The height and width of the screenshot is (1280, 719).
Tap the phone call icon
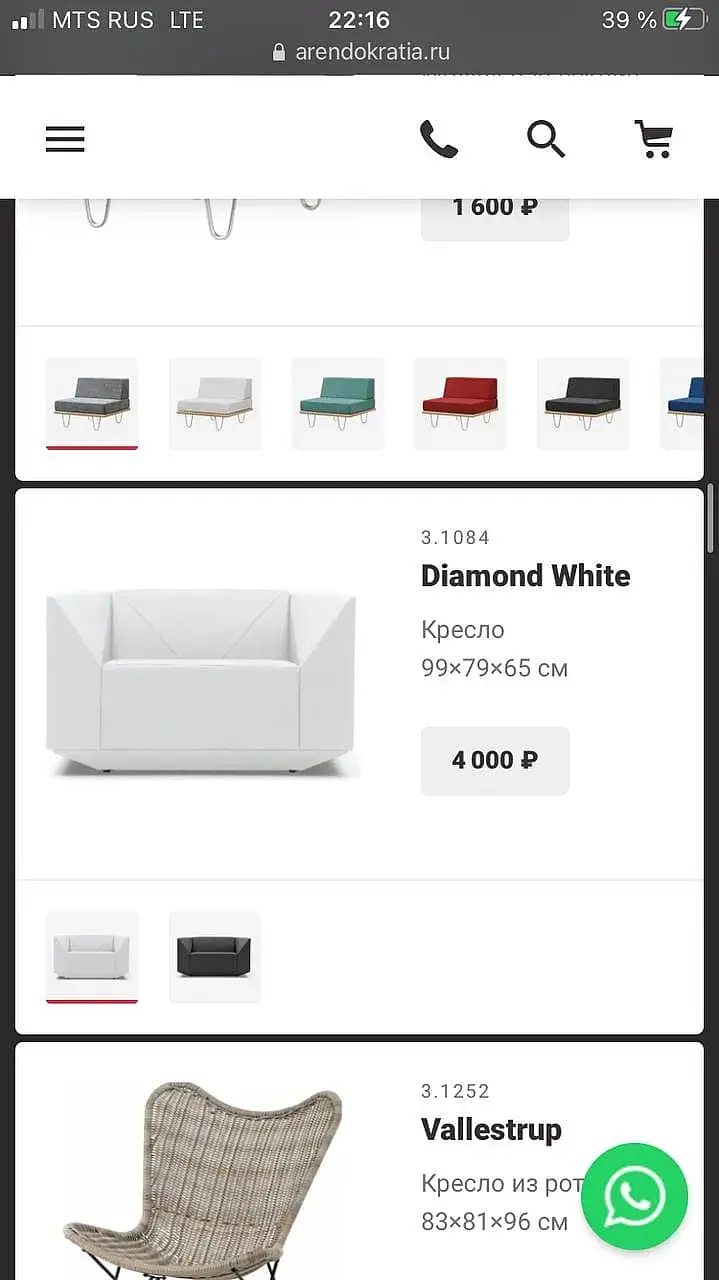(438, 139)
